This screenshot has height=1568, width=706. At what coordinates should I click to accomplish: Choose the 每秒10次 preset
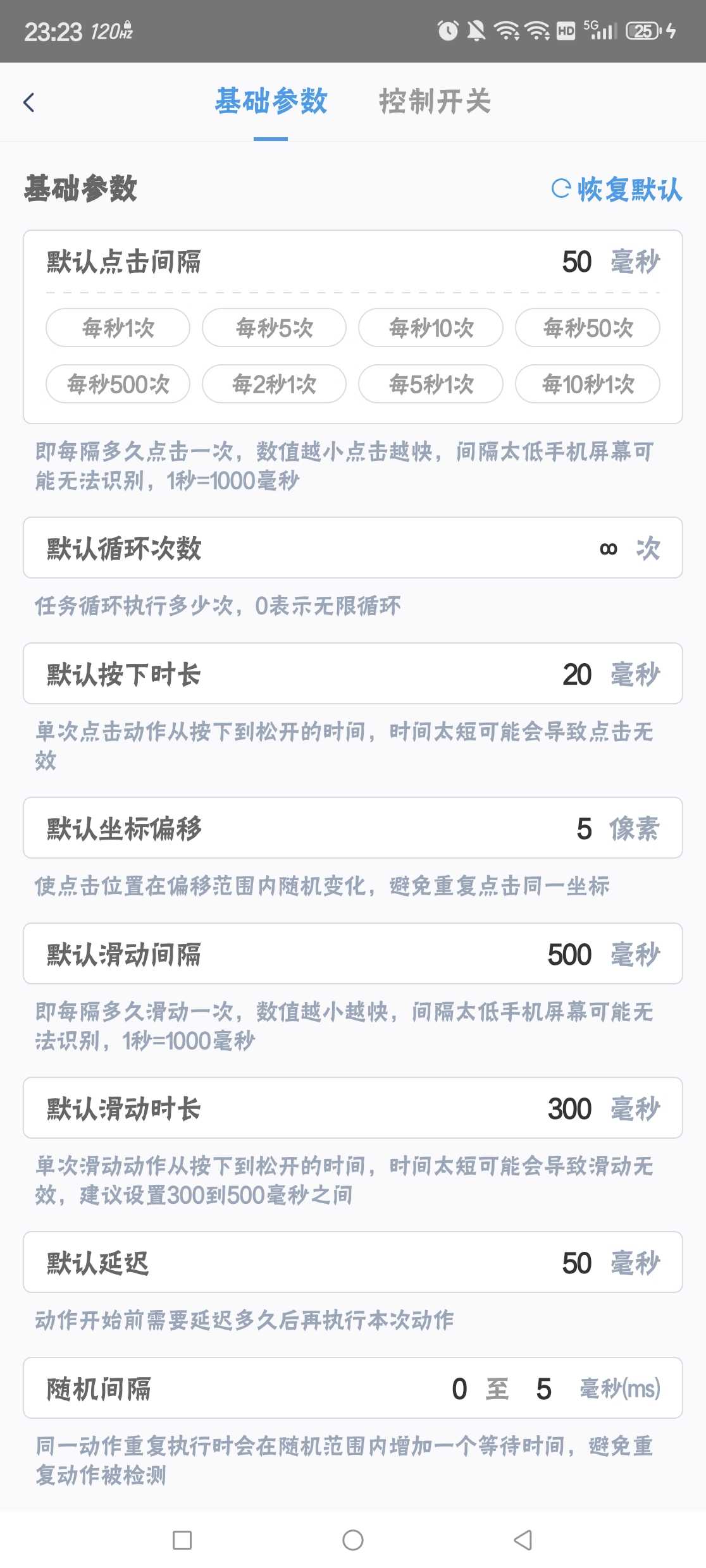pyautogui.click(x=431, y=328)
